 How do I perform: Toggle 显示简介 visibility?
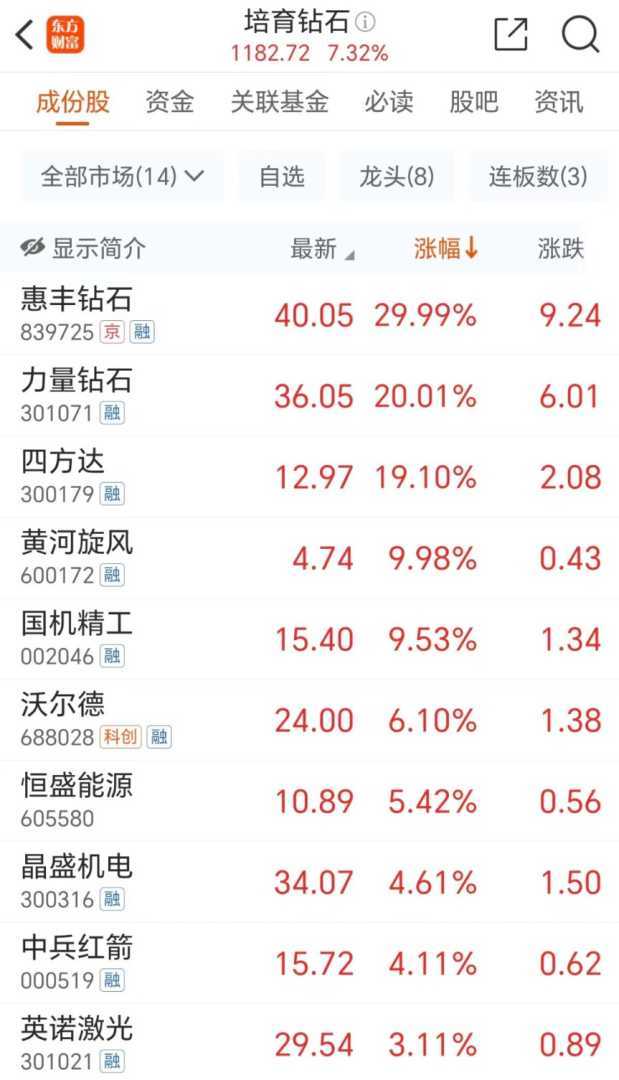pos(83,249)
